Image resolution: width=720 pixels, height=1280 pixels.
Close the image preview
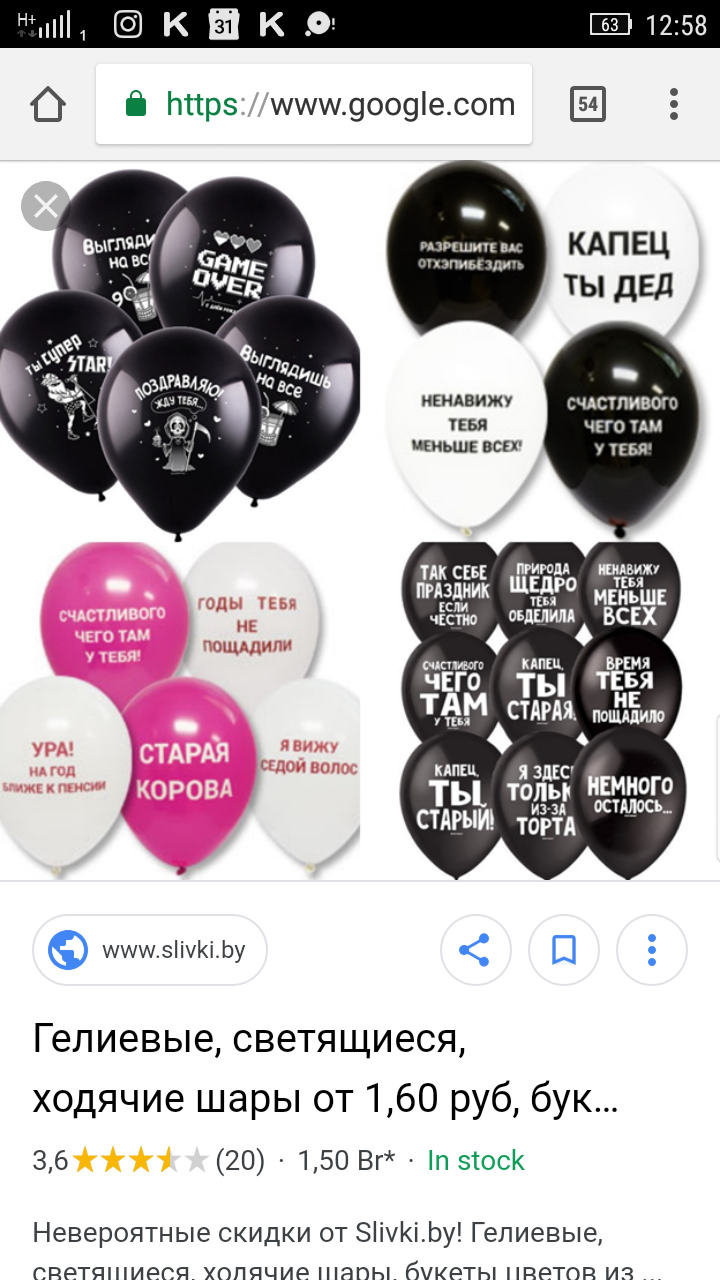tap(46, 207)
